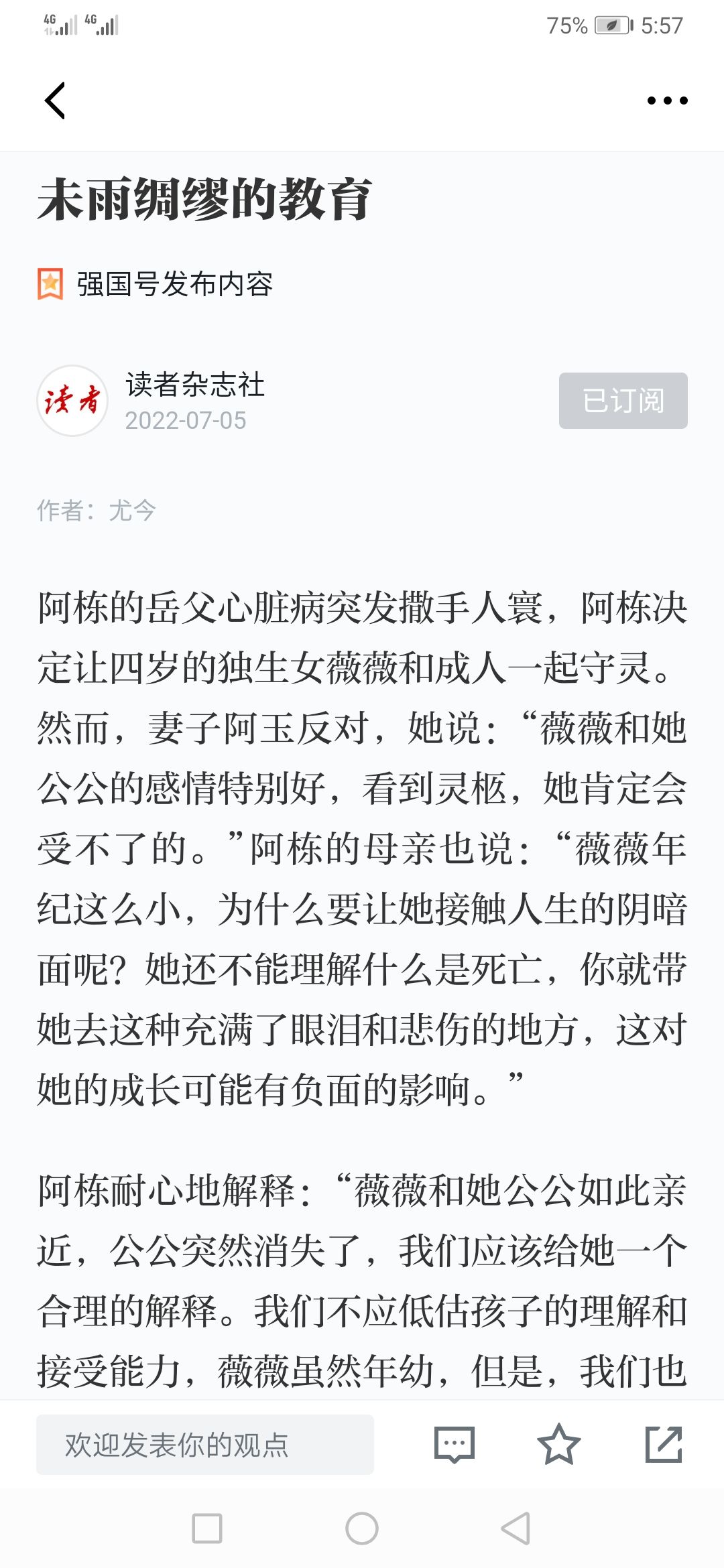View comments via the speech bubble icon

pos(455,1445)
